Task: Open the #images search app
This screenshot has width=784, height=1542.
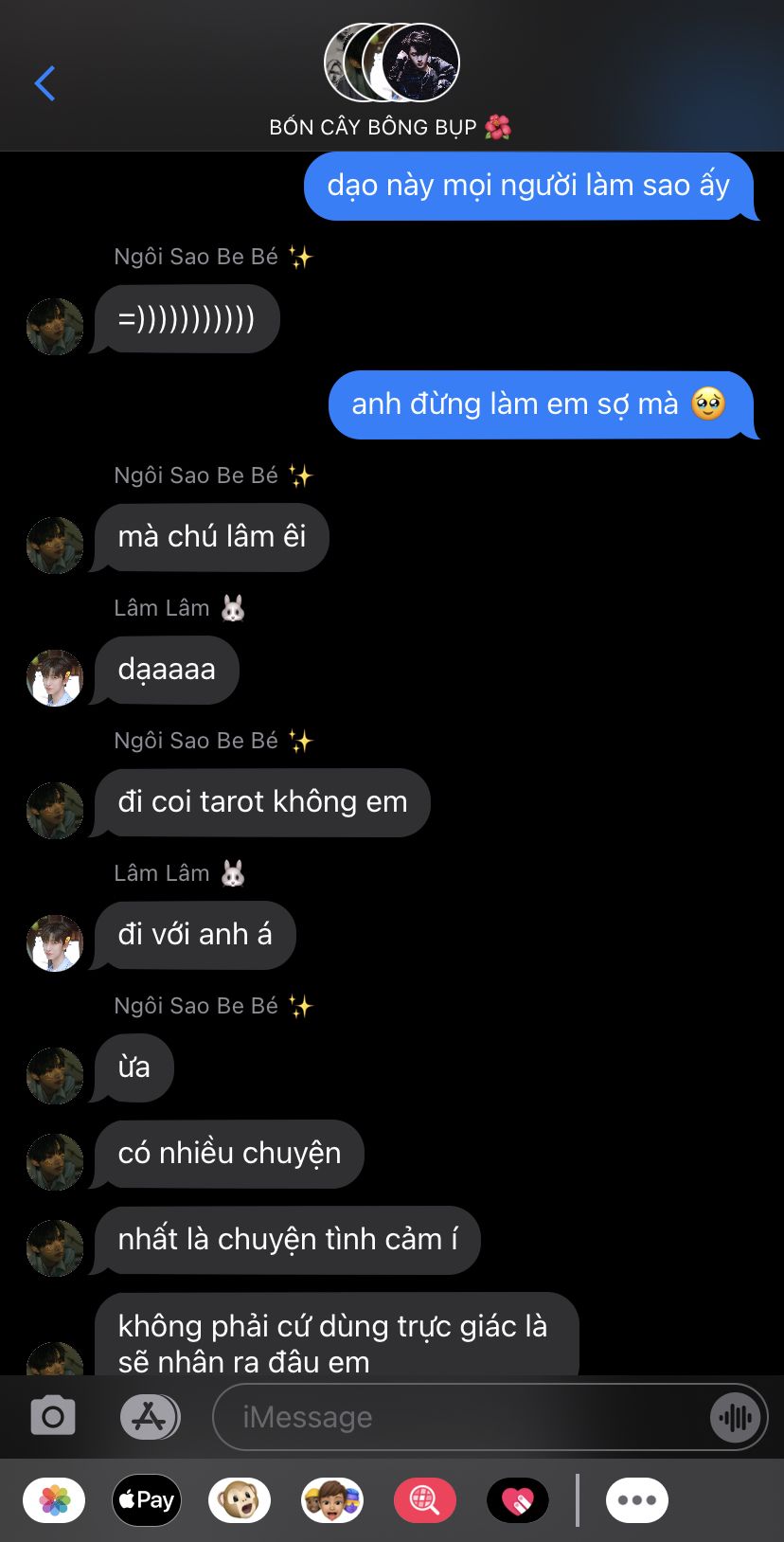Action: coord(425,1500)
